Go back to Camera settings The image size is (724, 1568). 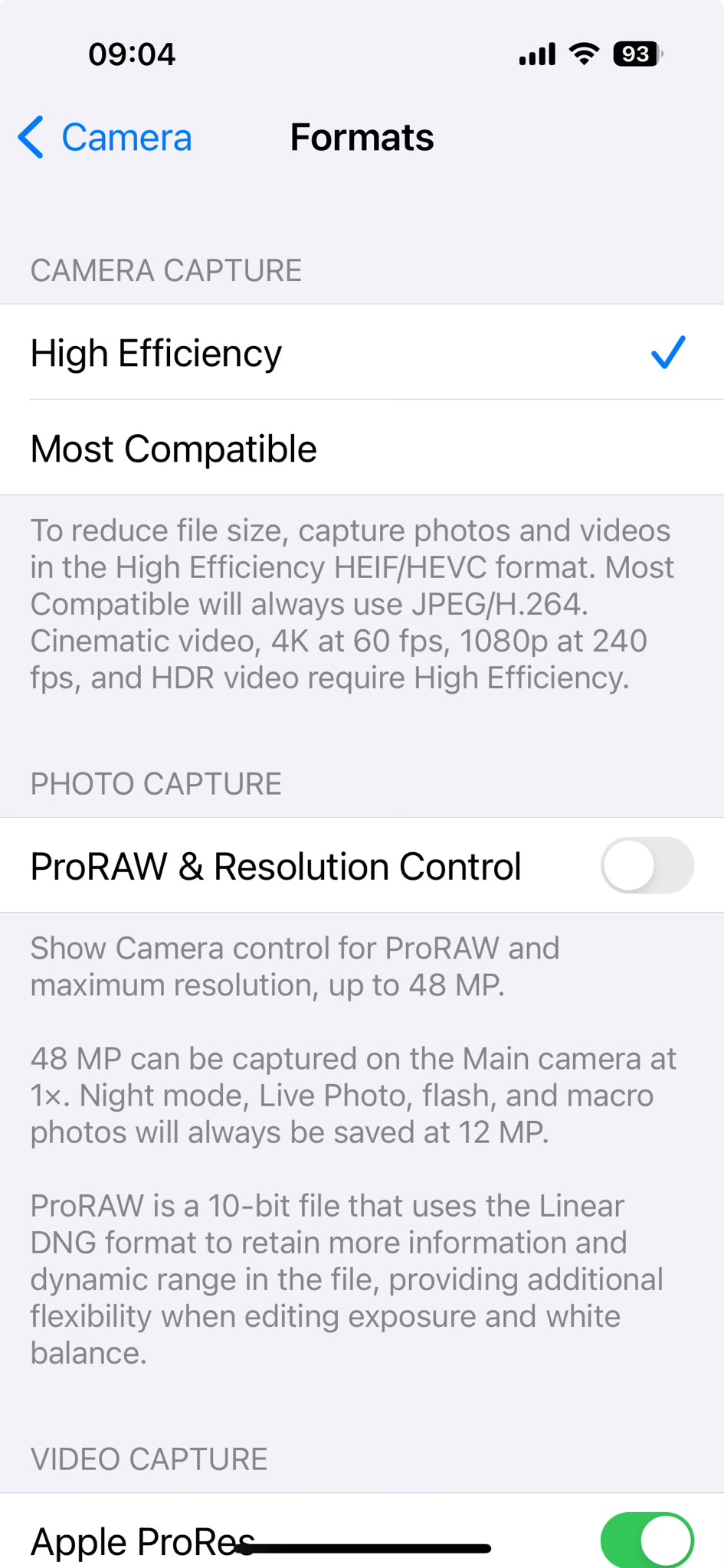[106, 138]
